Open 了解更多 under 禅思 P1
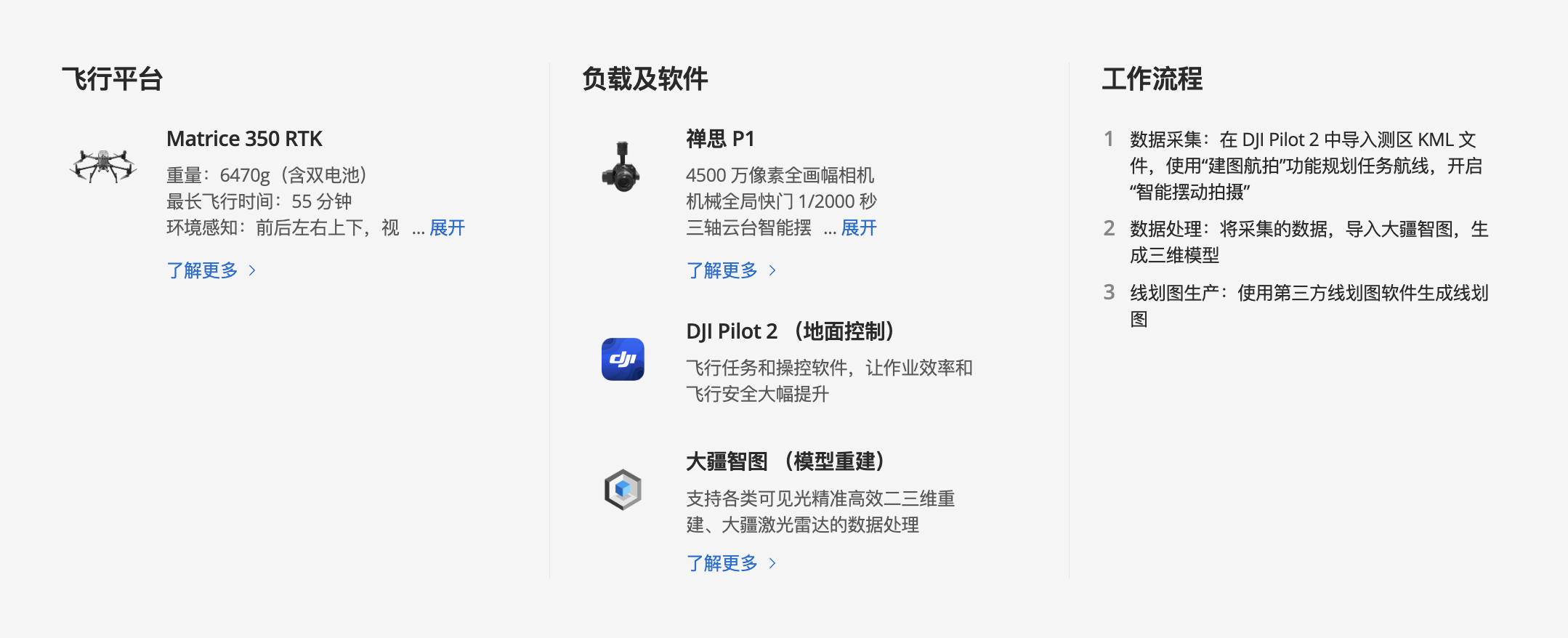 click(x=730, y=270)
